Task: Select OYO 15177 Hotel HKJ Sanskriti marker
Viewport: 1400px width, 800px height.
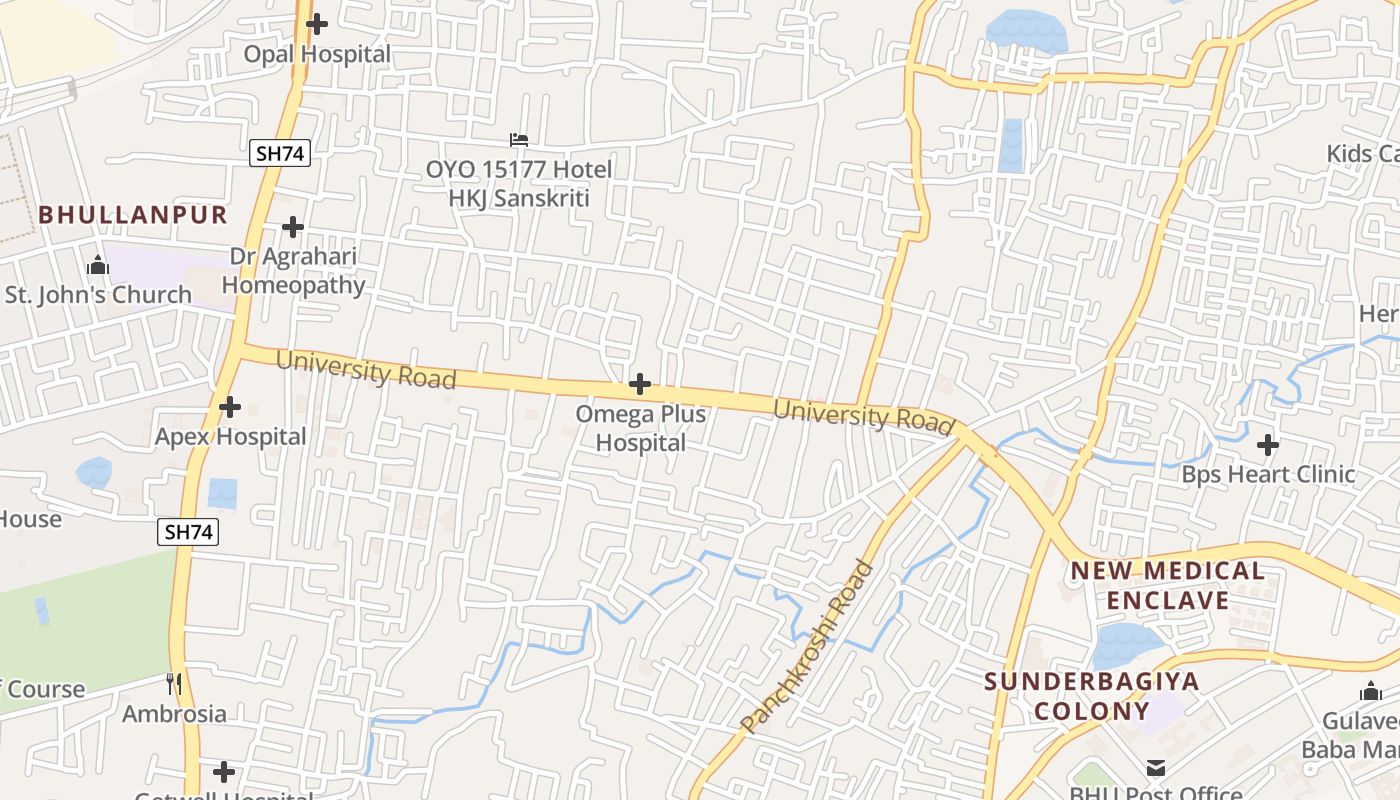Action: [518, 140]
